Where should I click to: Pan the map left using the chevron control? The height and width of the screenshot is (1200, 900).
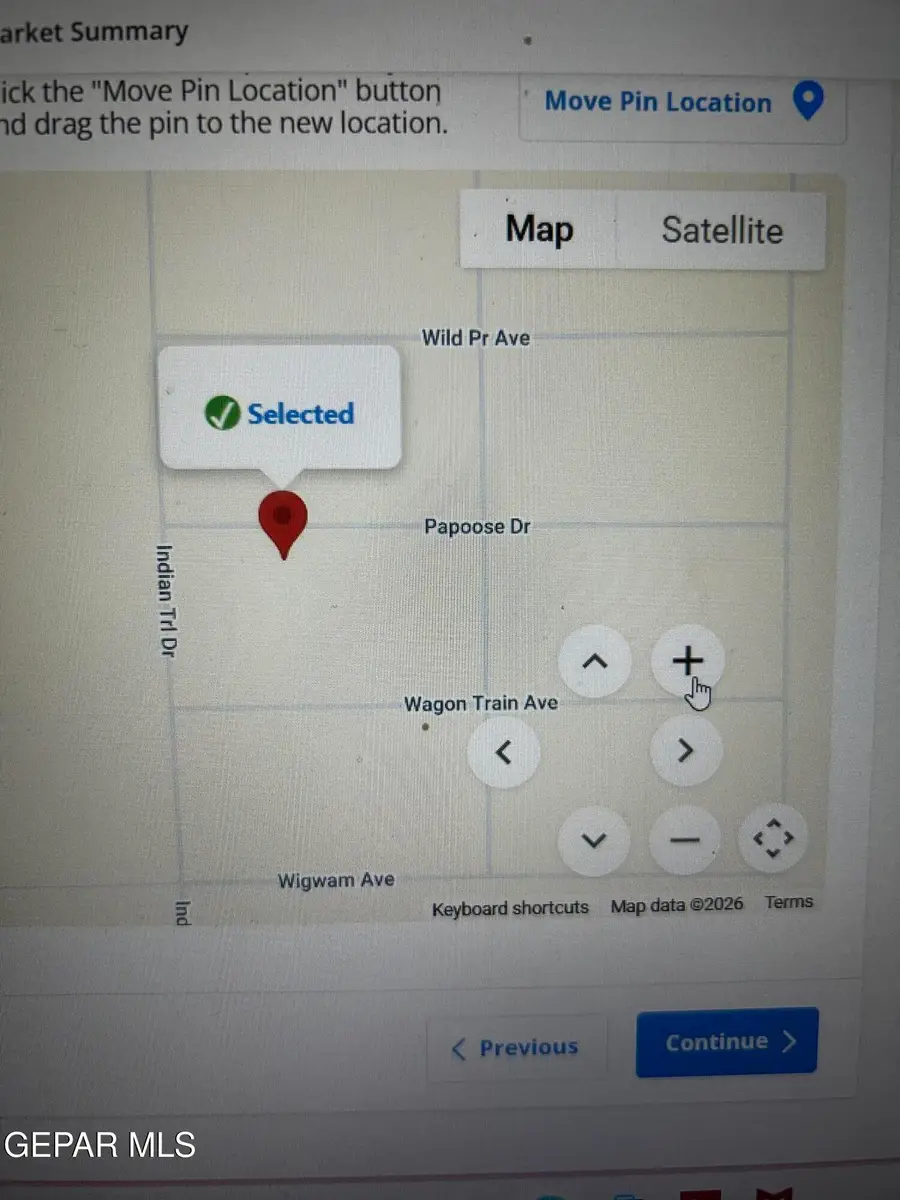click(x=504, y=751)
